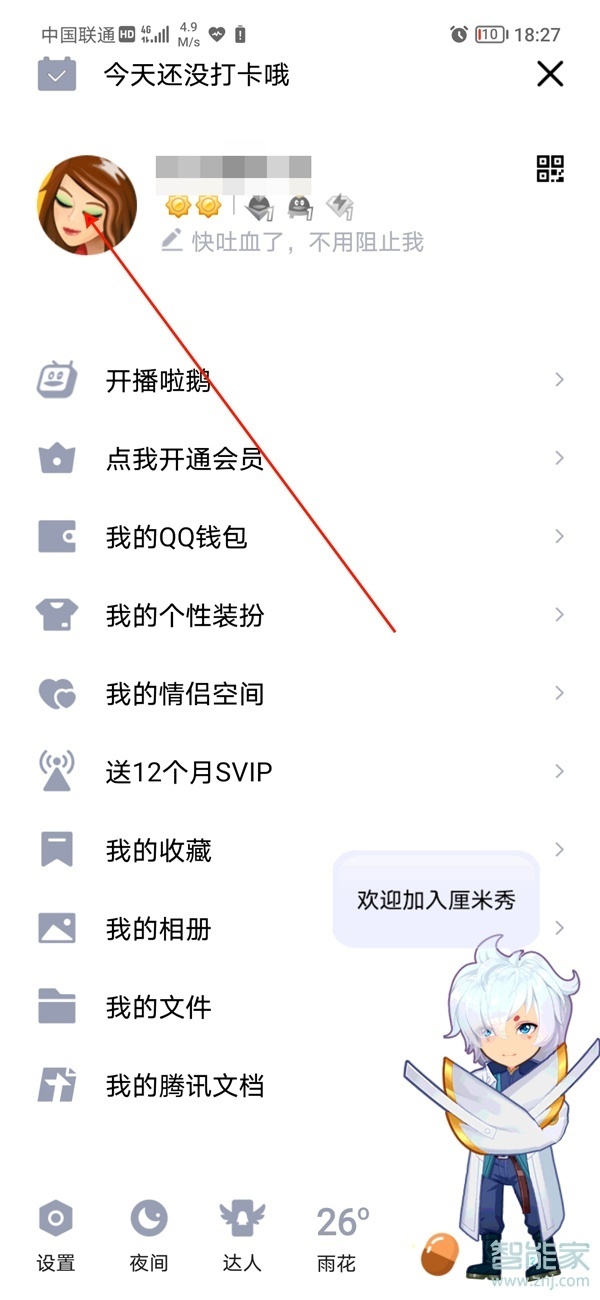This screenshot has width=600, height=1300.
Task: Open 设置 settings
Action: (56, 1237)
